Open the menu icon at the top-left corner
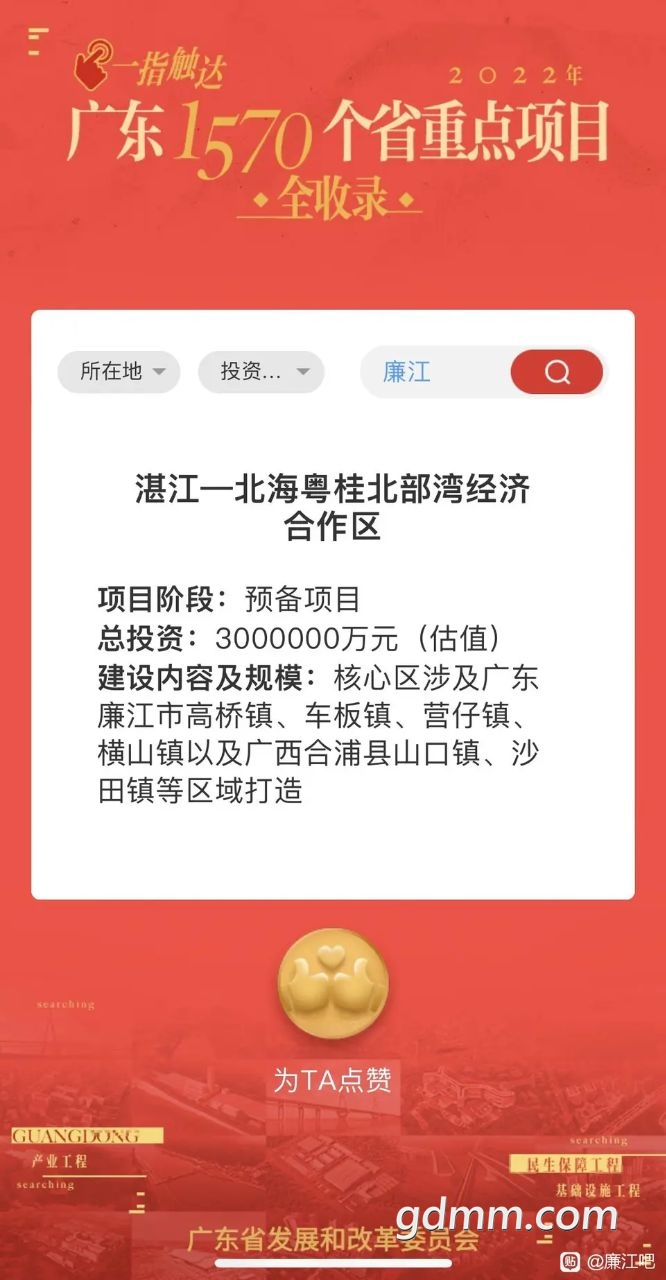This screenshot has height=1280, width=666. coord(38,41)
